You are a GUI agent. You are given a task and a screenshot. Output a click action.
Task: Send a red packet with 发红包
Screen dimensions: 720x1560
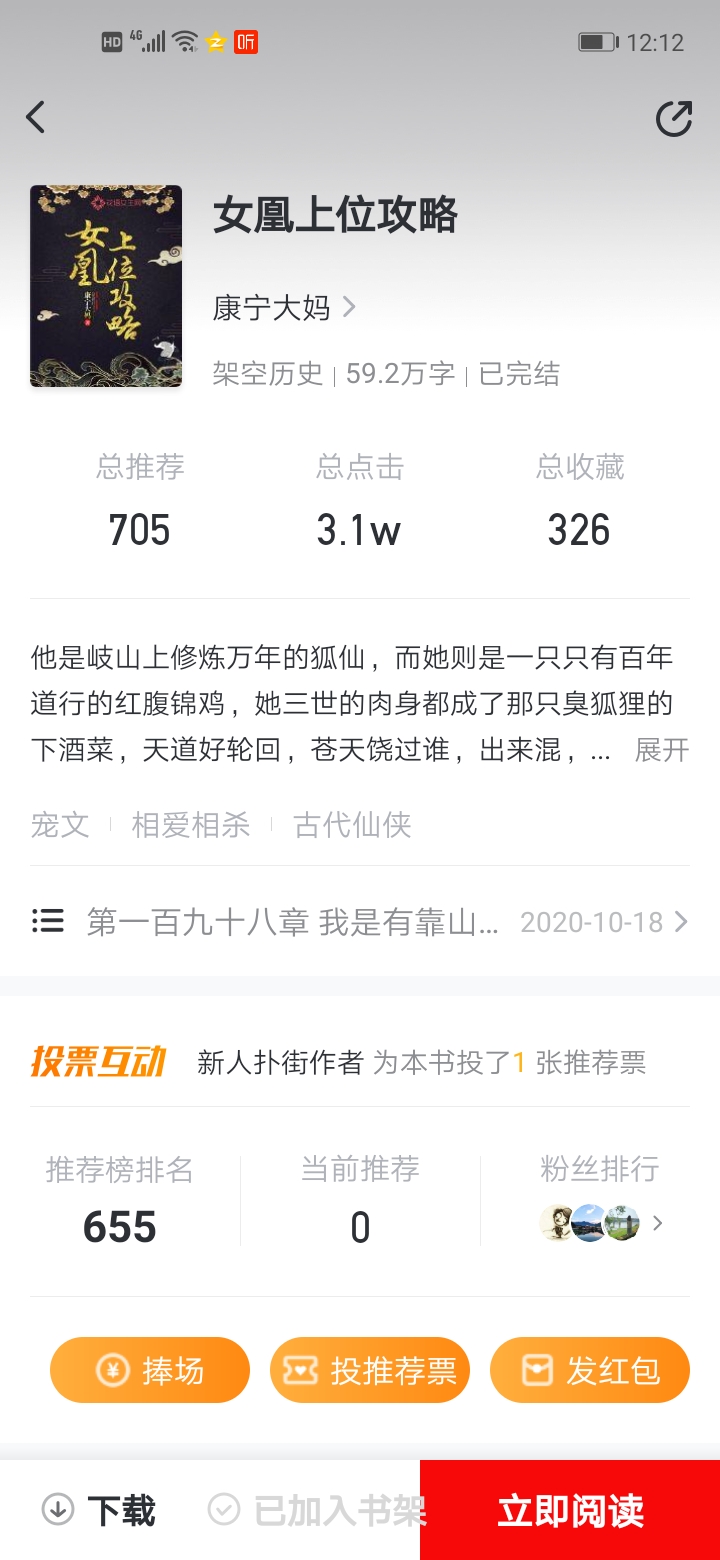[x=590, y=1370]
